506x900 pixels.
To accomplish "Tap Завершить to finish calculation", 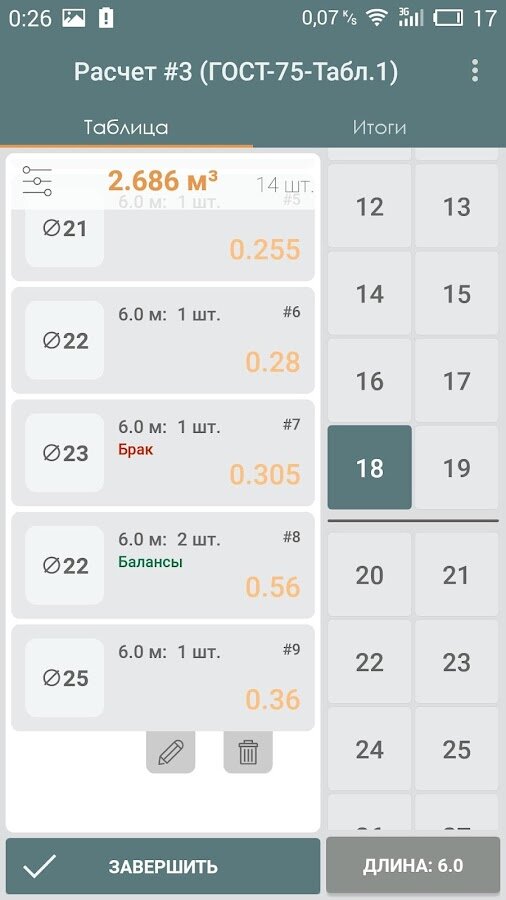I will pos(163,866).
